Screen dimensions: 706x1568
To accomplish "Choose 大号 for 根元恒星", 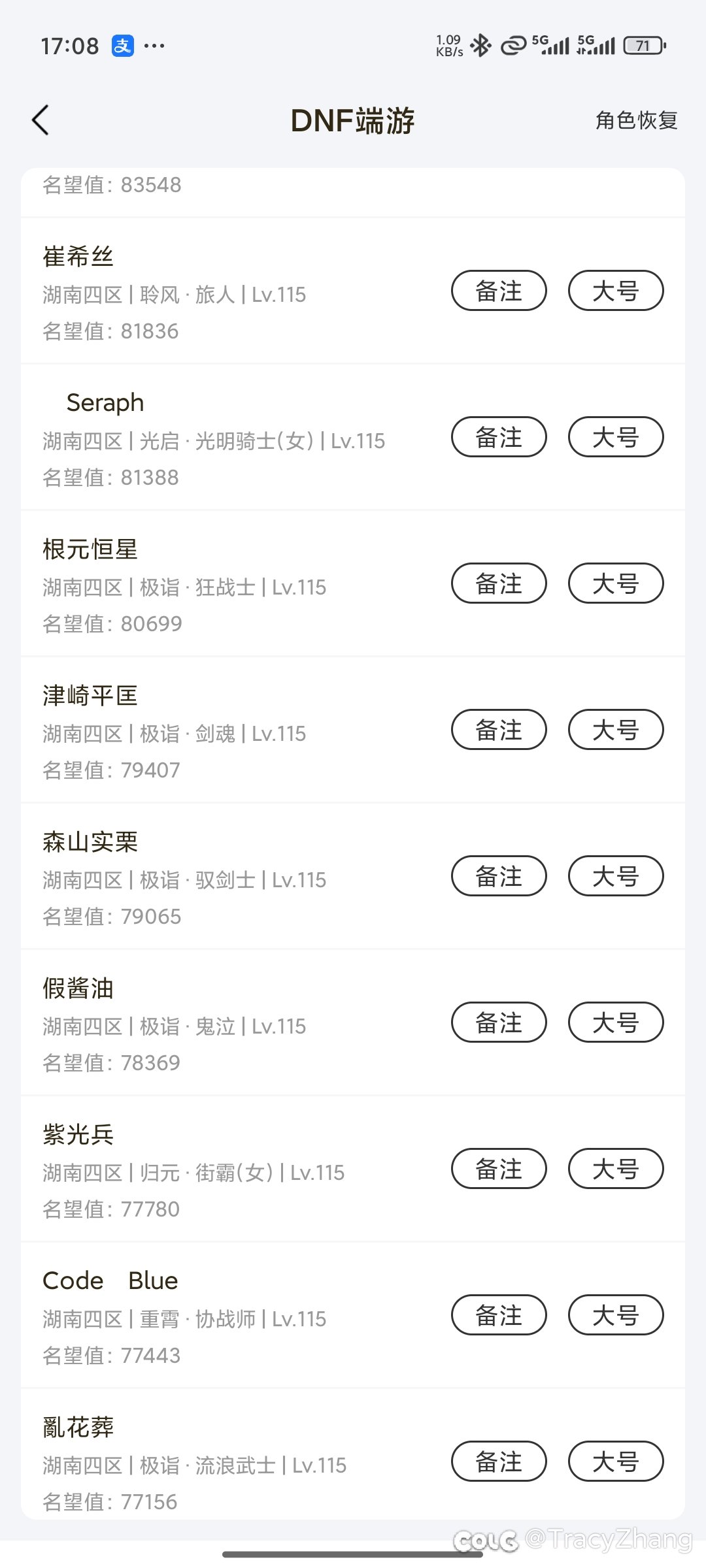I will point(616,583).
